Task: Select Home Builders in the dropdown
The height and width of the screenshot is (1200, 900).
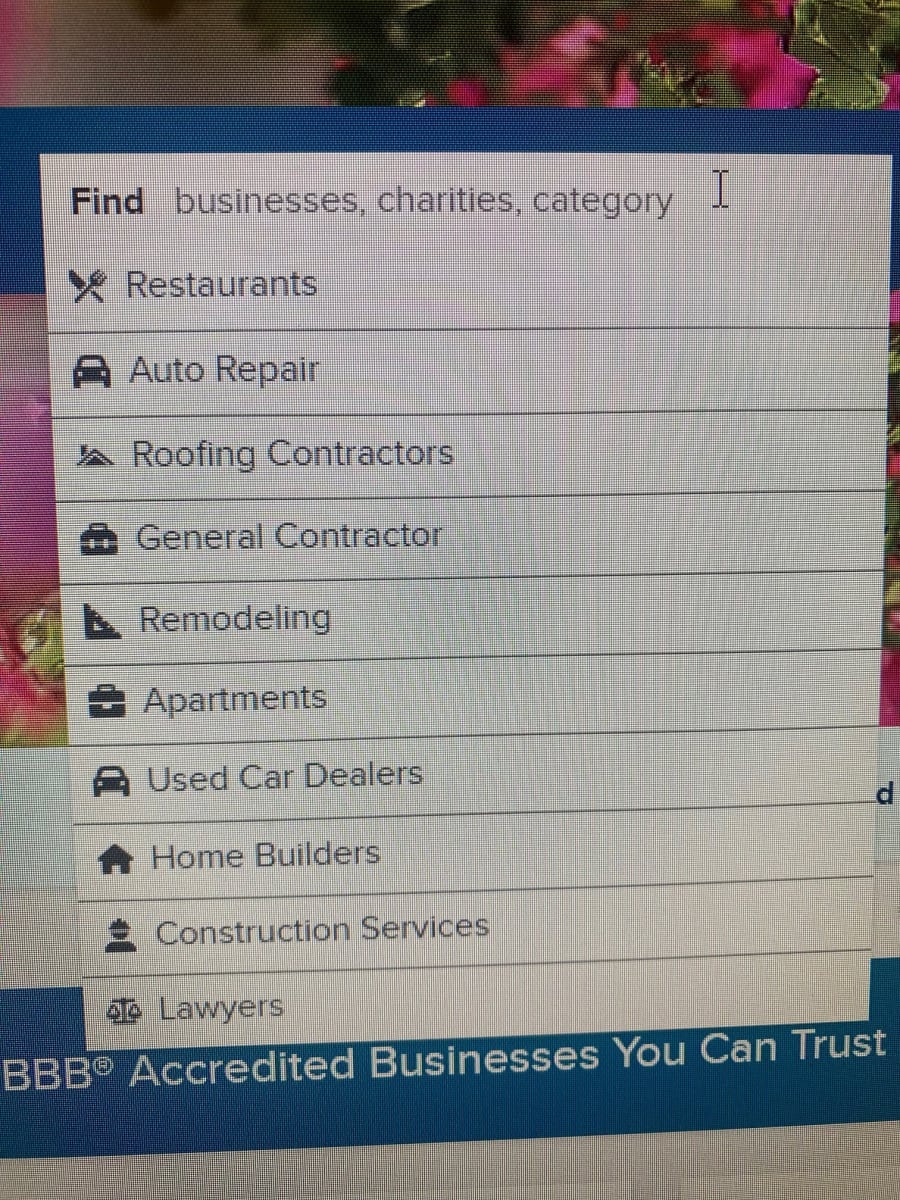Action: [265, 856]
